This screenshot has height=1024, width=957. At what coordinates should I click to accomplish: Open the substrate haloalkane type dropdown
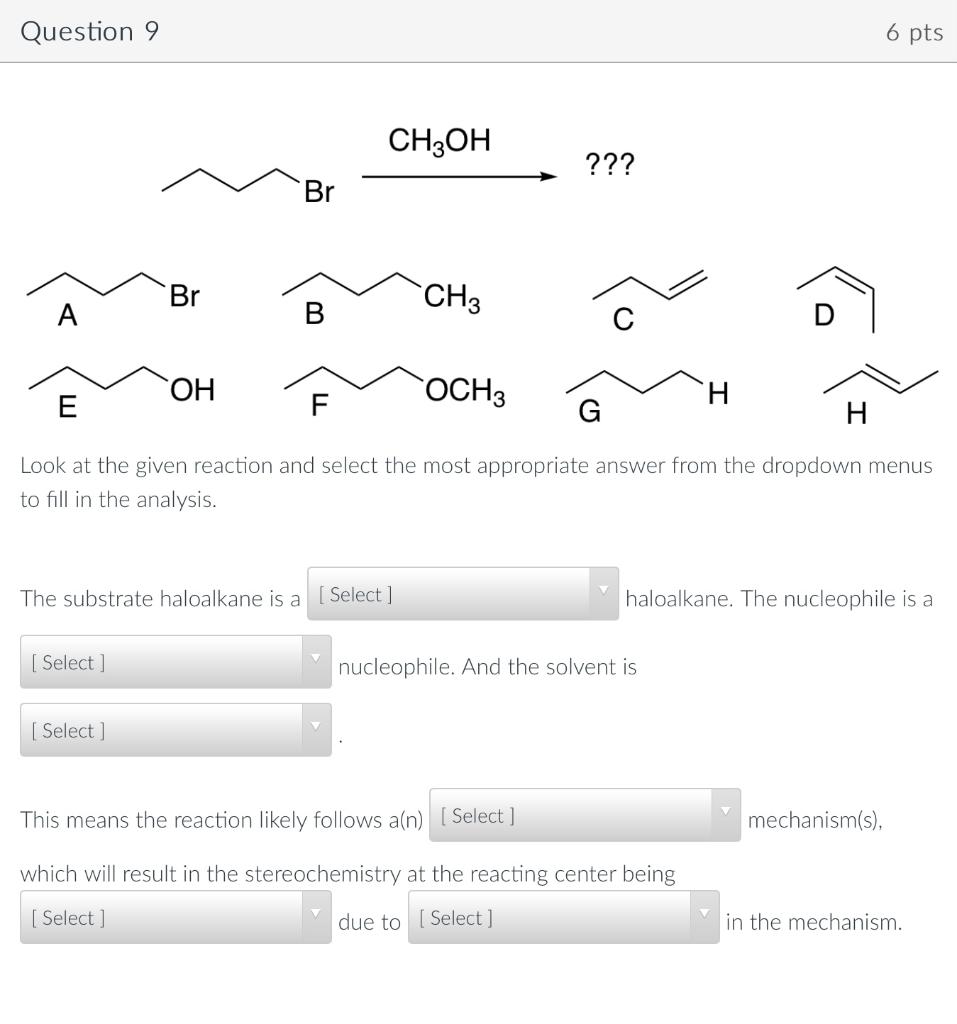pyautogui.click(x=462, y=595)
